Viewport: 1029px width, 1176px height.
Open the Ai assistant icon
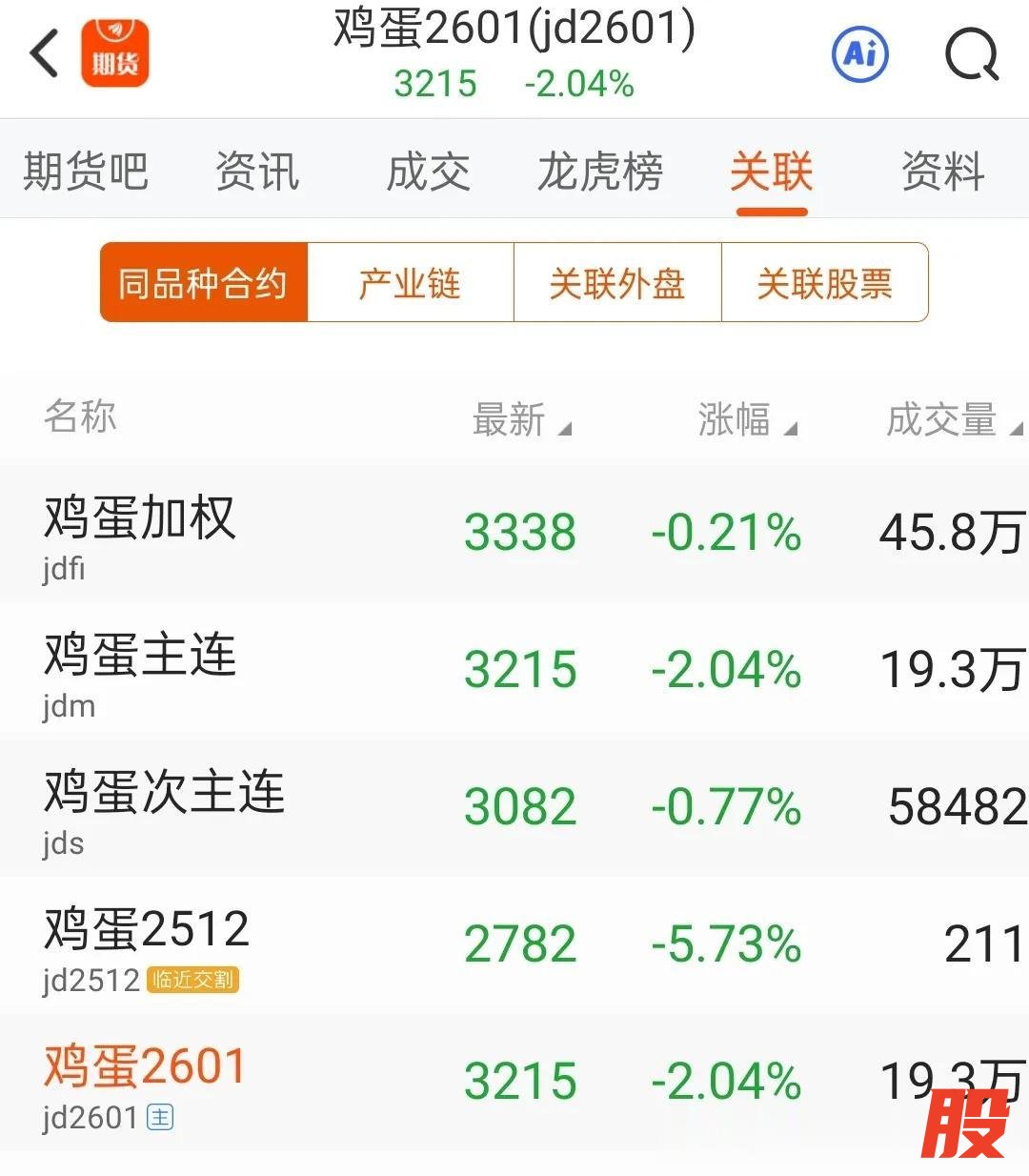coord(860,54)
